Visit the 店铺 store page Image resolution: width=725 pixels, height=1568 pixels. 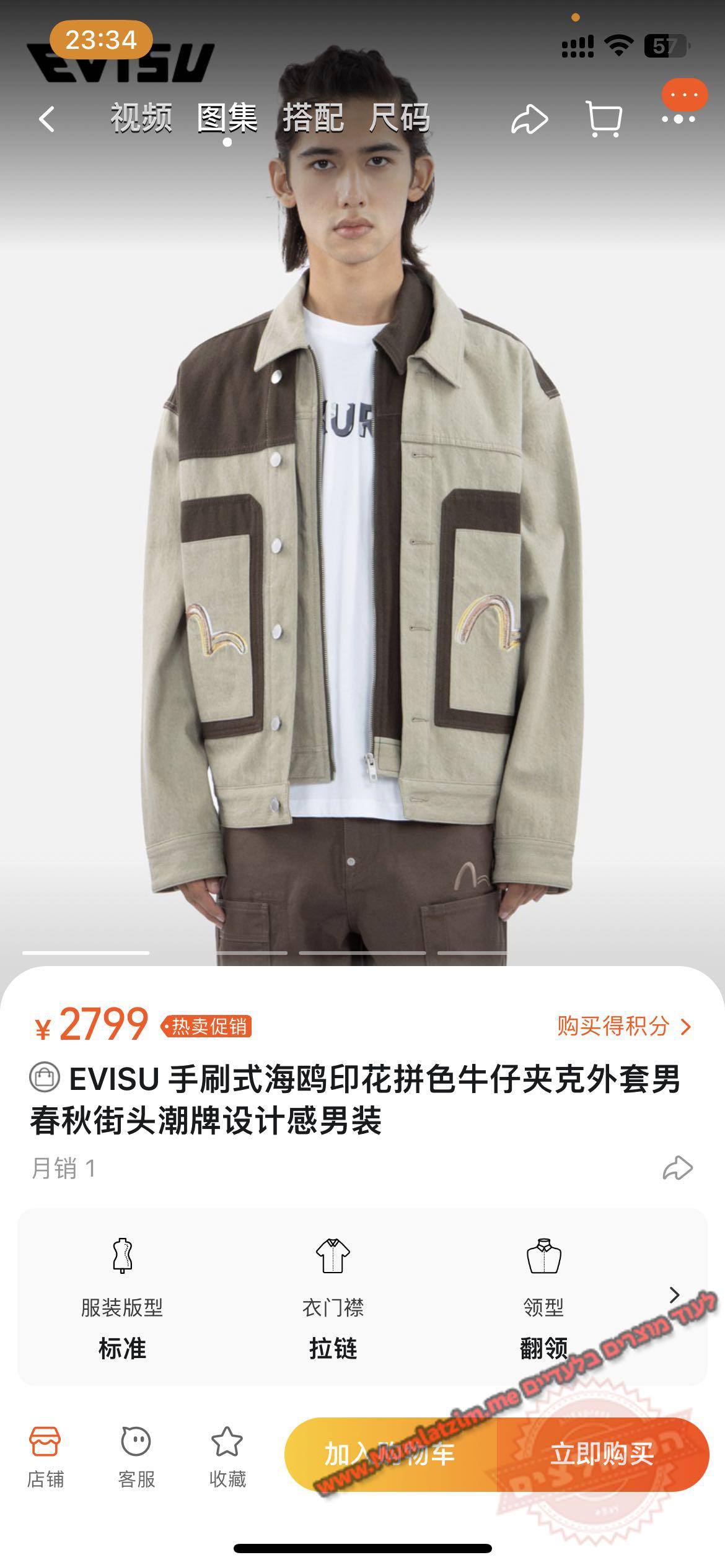tap(45, 1455)
